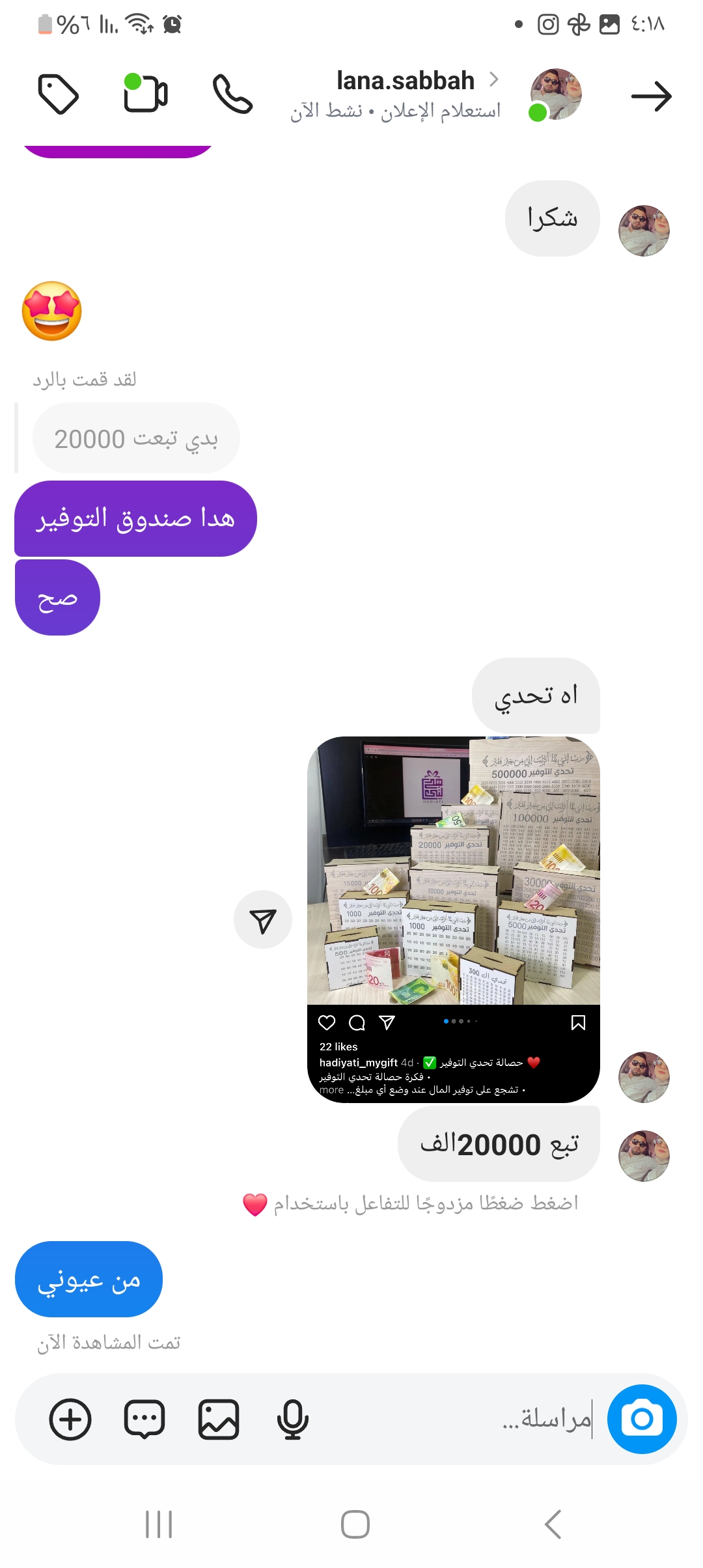Open recent apps from navigation bar
Image resolution: width=703 pixels, height=1568 pixels.
158,1524
